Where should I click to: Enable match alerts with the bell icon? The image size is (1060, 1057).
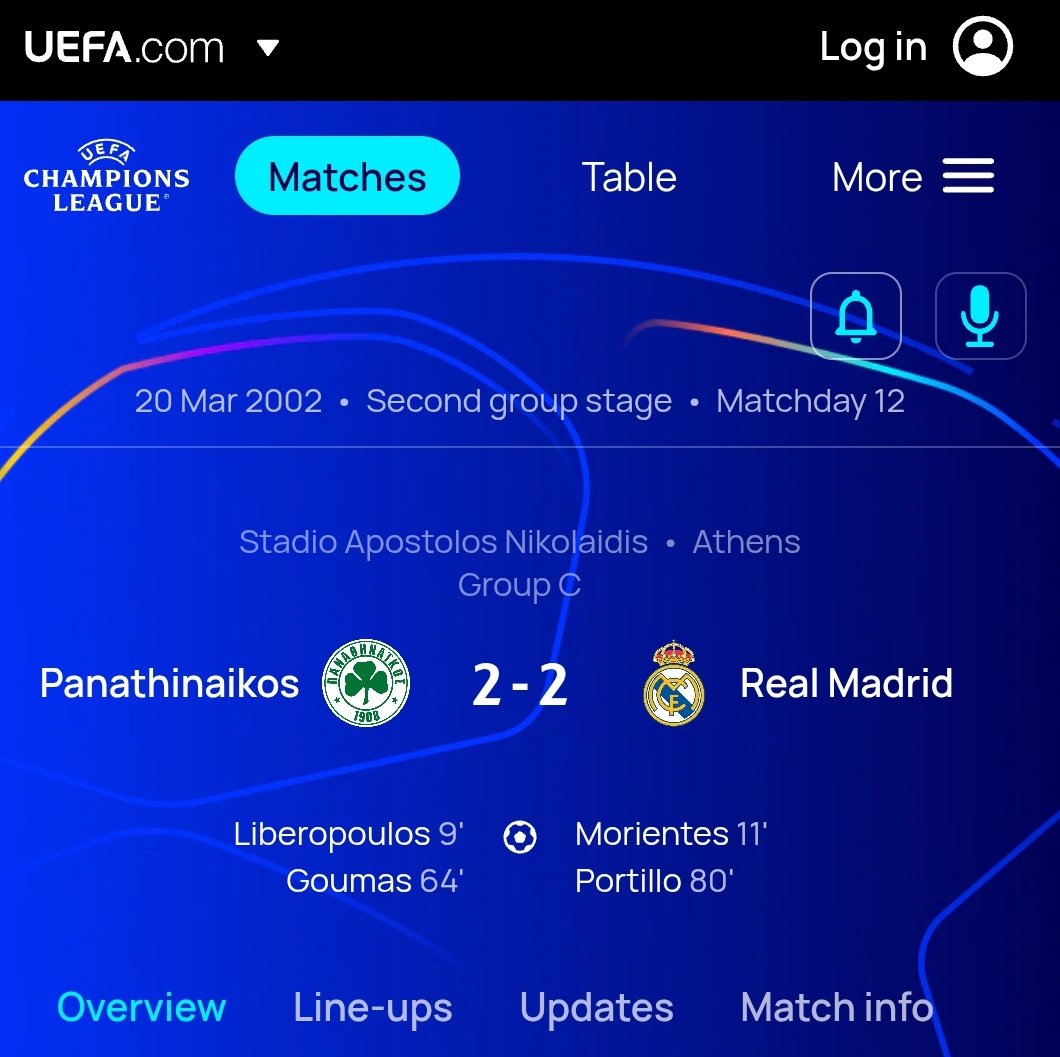click(856, 316)
